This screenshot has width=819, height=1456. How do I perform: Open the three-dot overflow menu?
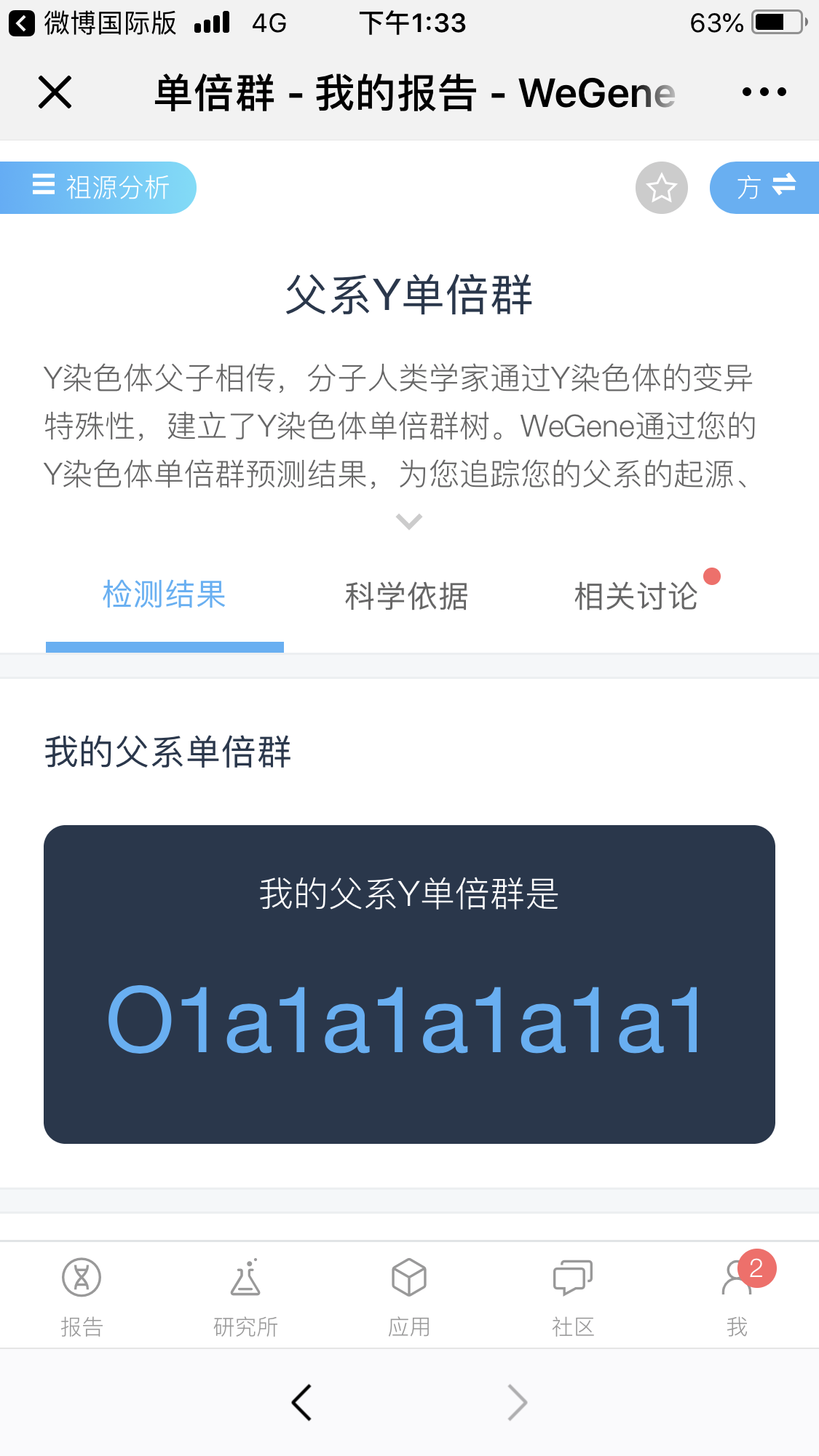pyautogui.click(x=764, y=92)
